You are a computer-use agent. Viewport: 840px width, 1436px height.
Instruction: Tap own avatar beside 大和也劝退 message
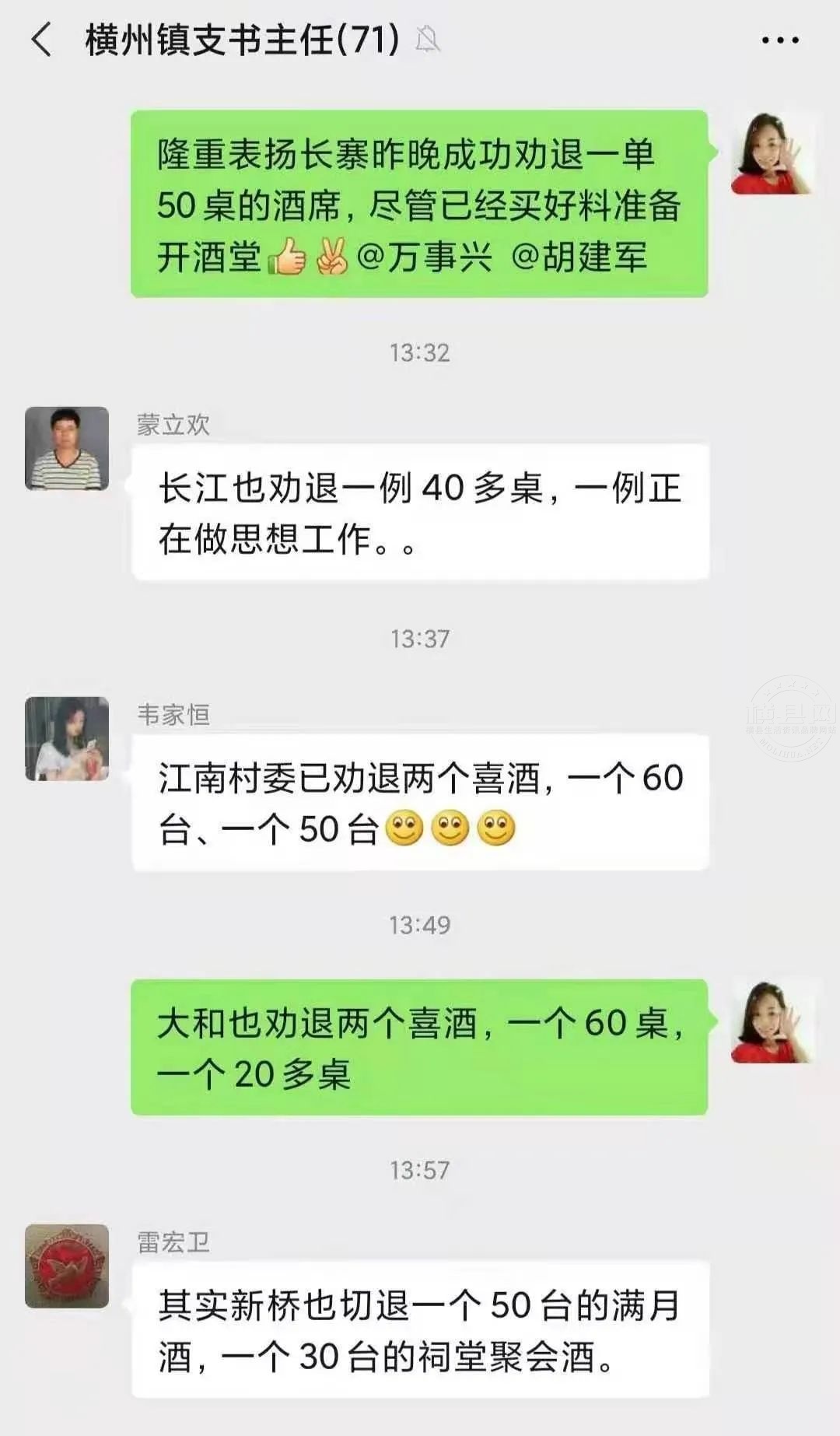tap(772, 1022)
